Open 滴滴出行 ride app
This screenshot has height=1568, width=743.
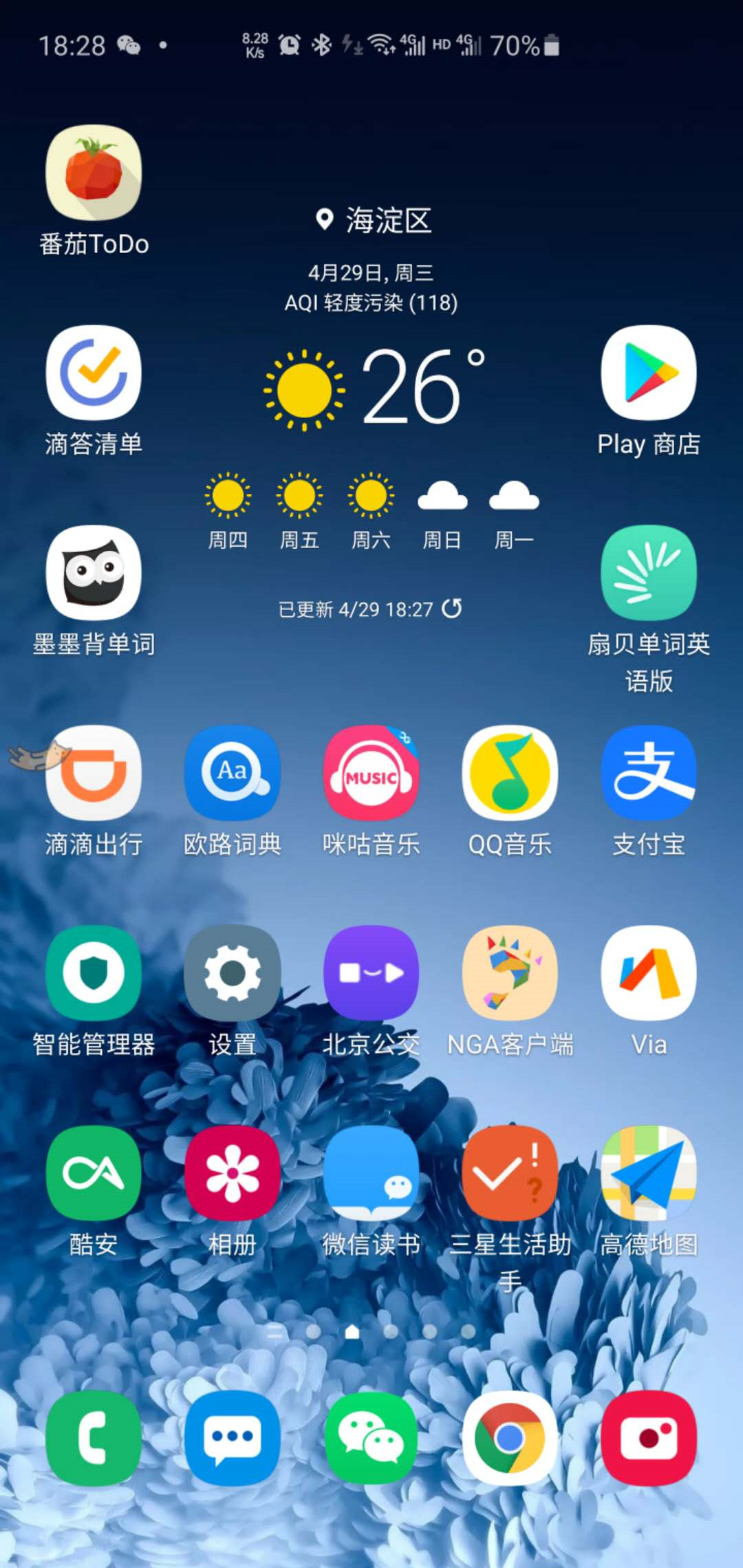point(94,773)
